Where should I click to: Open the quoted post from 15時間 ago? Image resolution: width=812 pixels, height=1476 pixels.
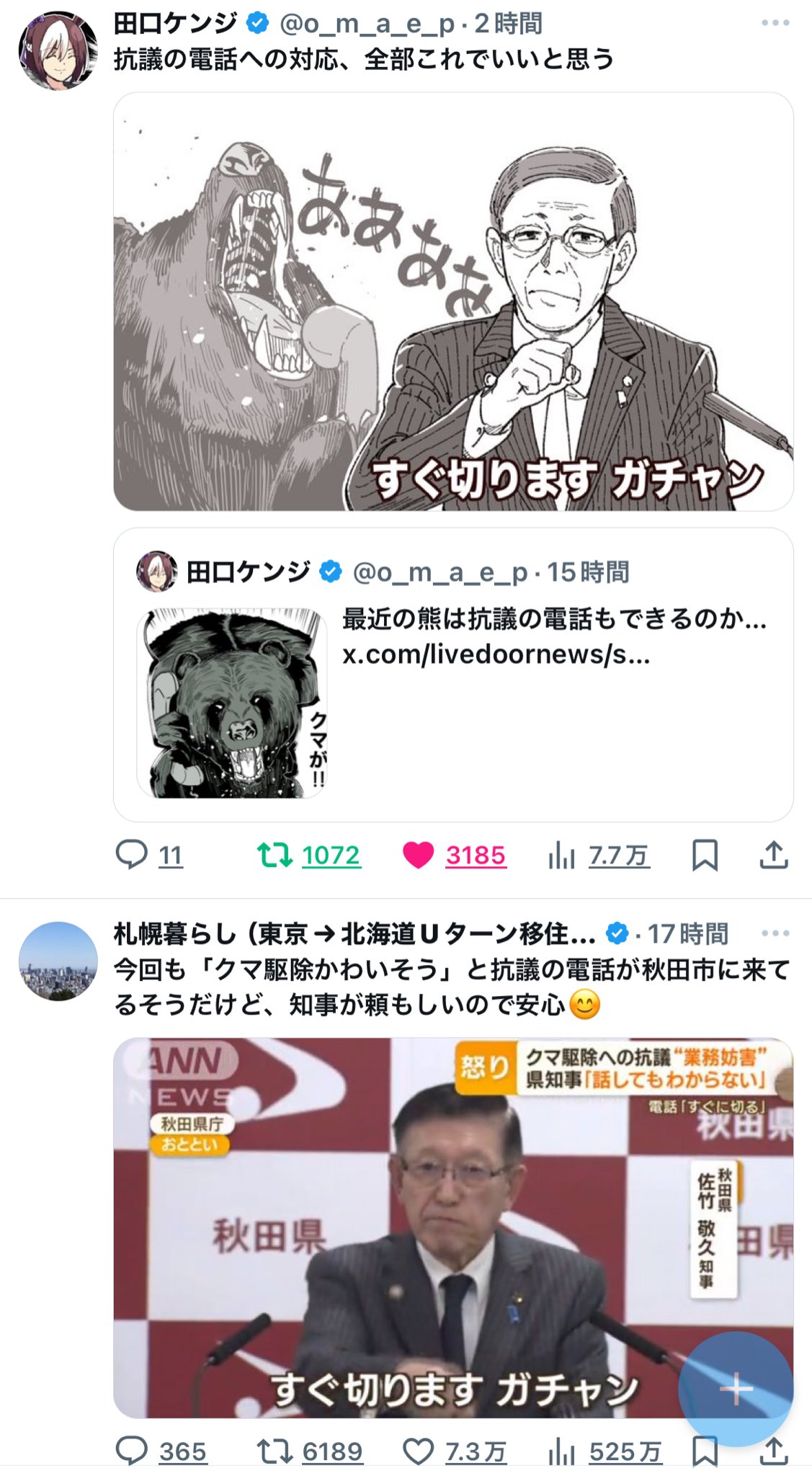(453, 675)
